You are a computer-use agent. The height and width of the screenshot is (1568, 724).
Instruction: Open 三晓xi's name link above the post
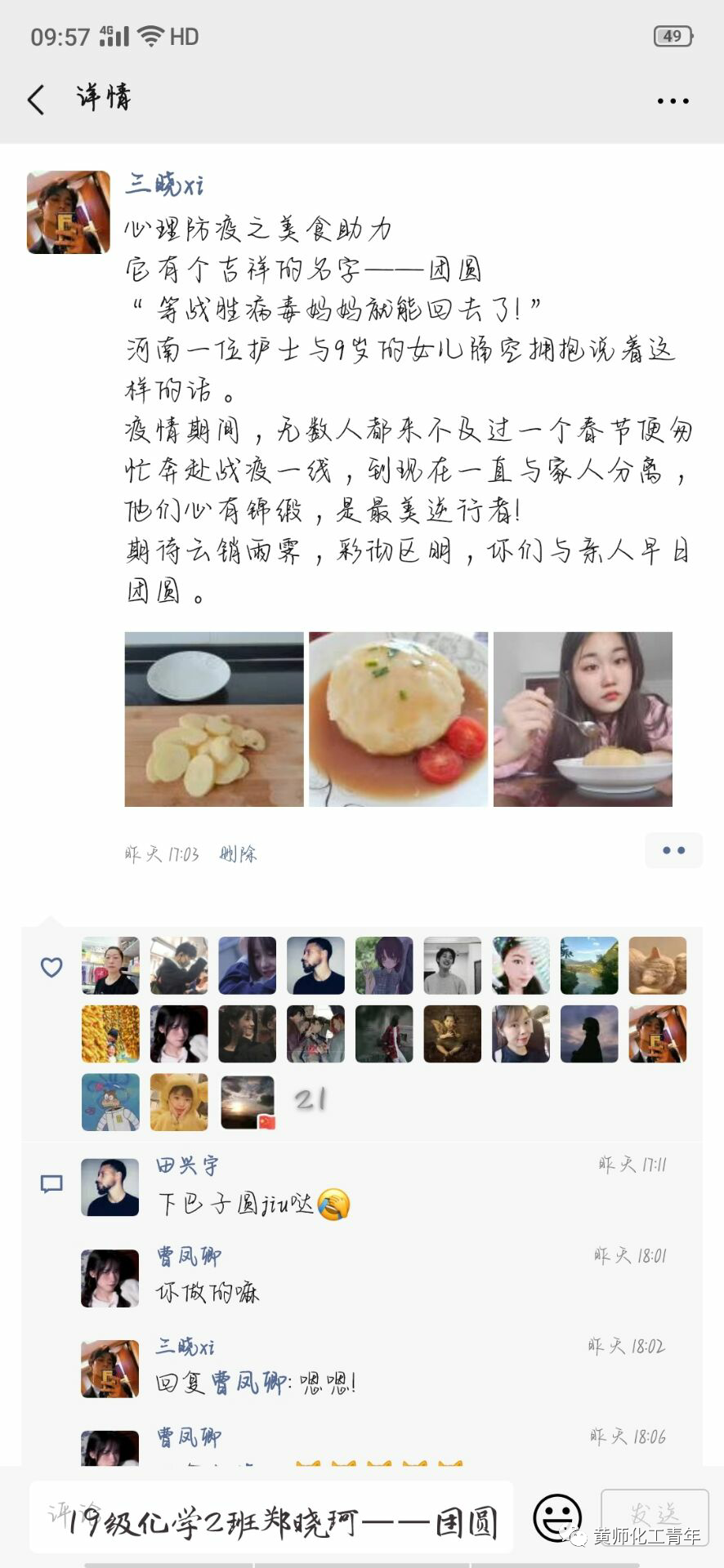point(164,185)
